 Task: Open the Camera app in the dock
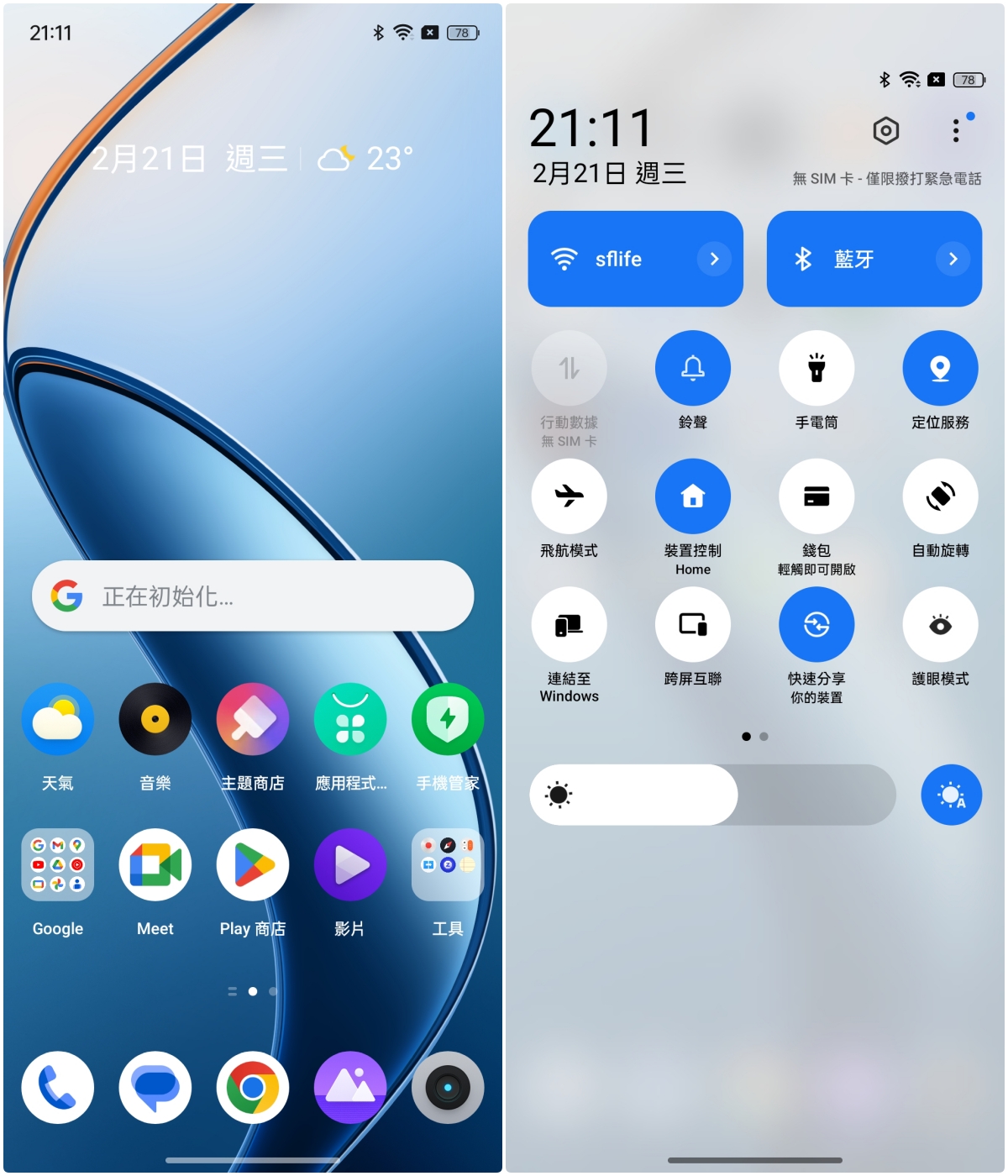(448, 1088)
